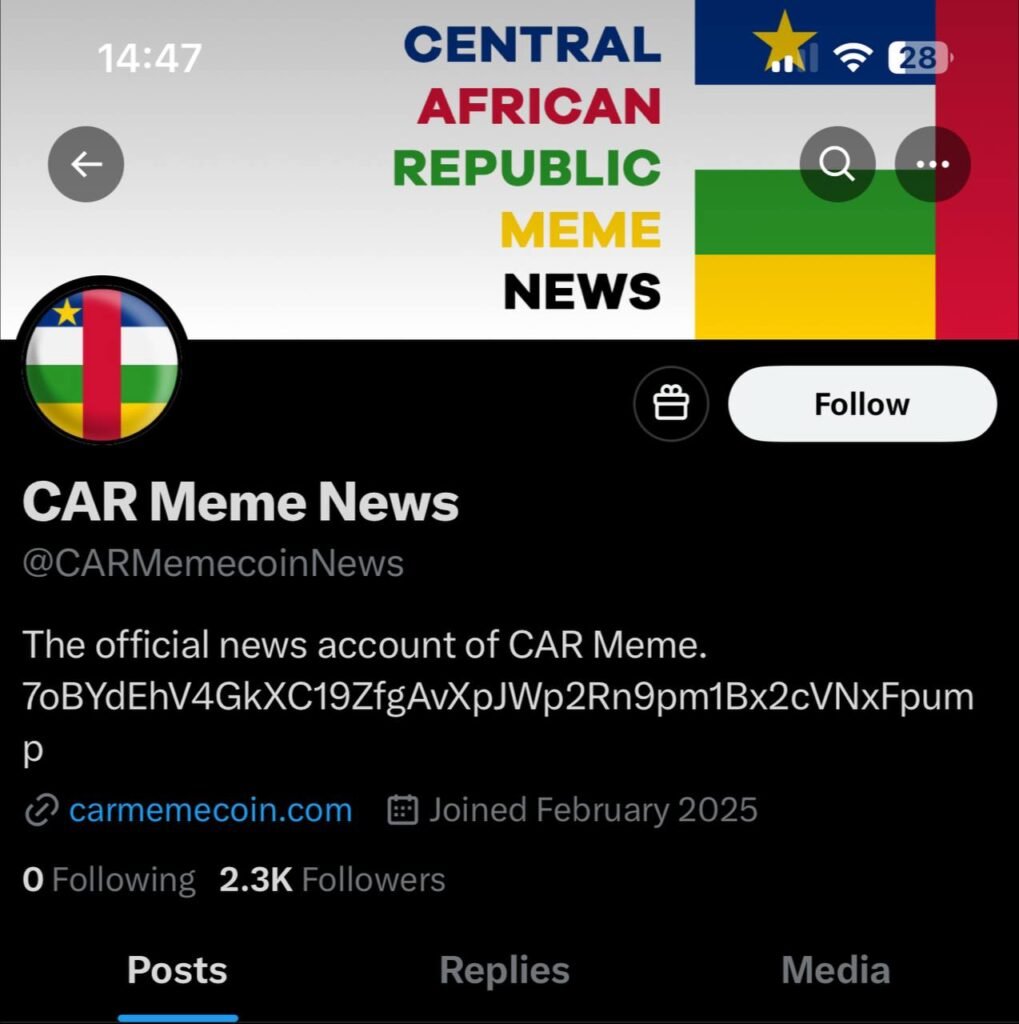Go back using the arrow button
This screenshot has height=1024, width=1019.
[x=86, y=164]
